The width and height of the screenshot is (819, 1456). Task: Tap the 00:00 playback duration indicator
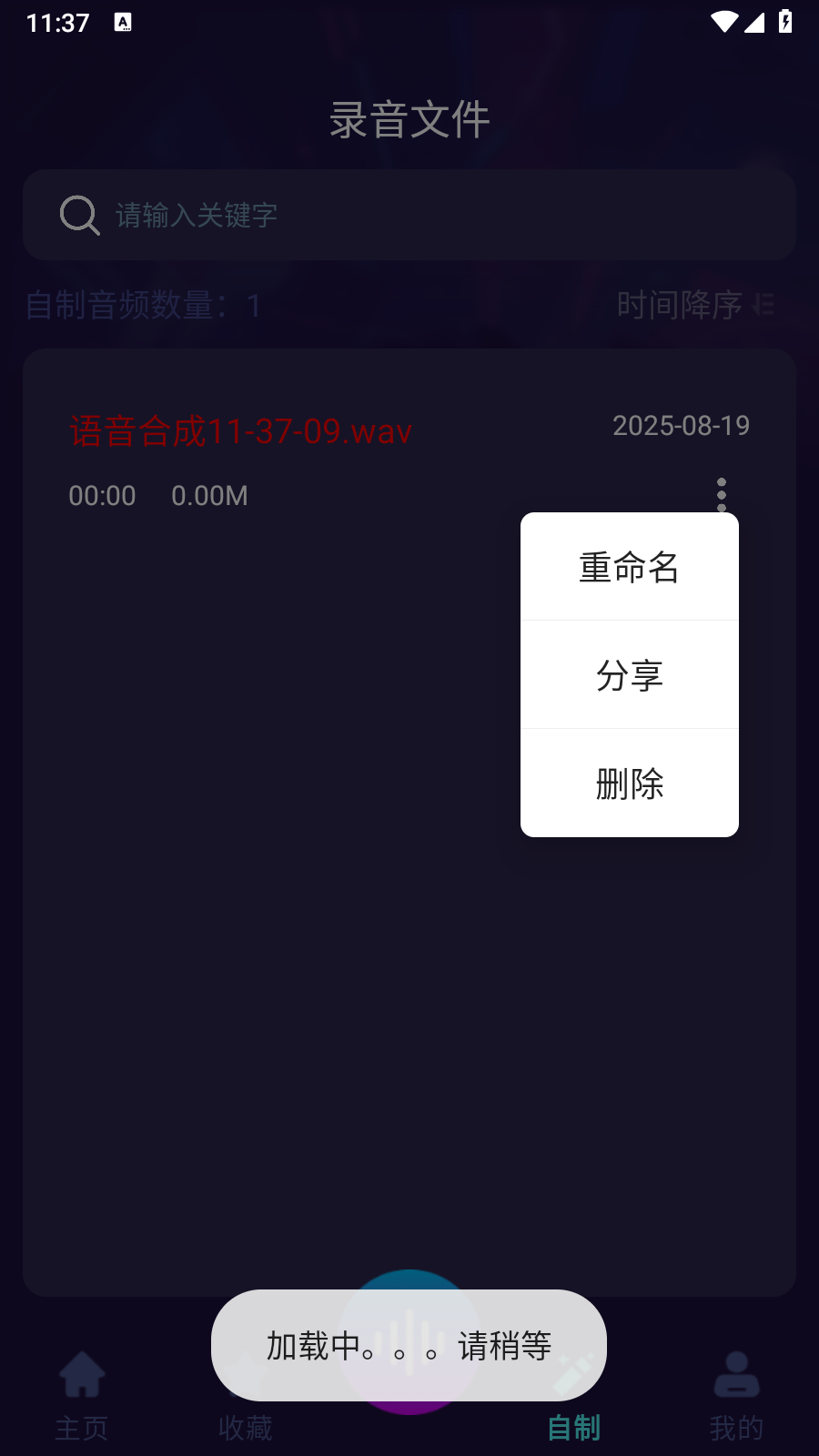(x=102, y=495)
